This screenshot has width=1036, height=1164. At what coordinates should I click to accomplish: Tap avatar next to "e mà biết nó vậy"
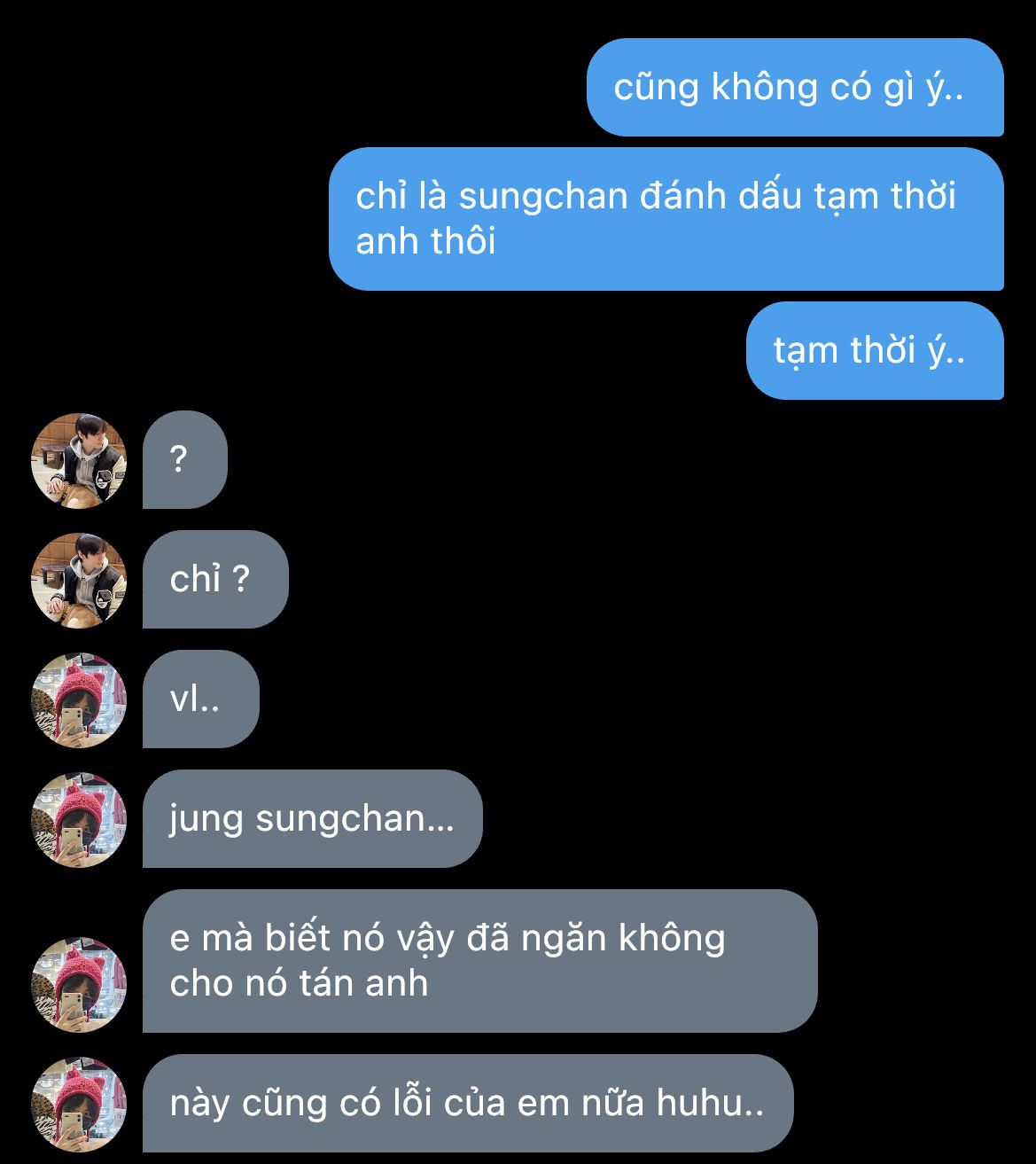[x=79, y=984]
